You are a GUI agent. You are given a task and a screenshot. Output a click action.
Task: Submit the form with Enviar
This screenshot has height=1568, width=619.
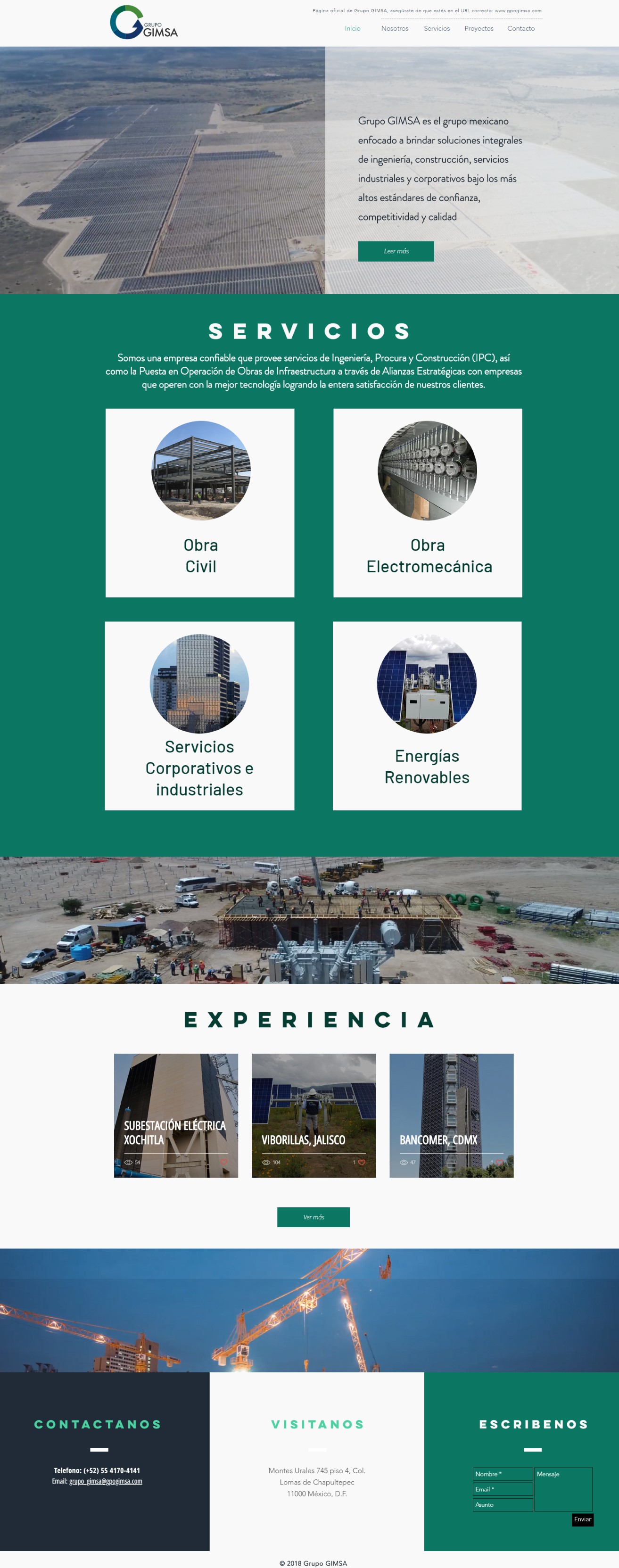pos(583,1519)
